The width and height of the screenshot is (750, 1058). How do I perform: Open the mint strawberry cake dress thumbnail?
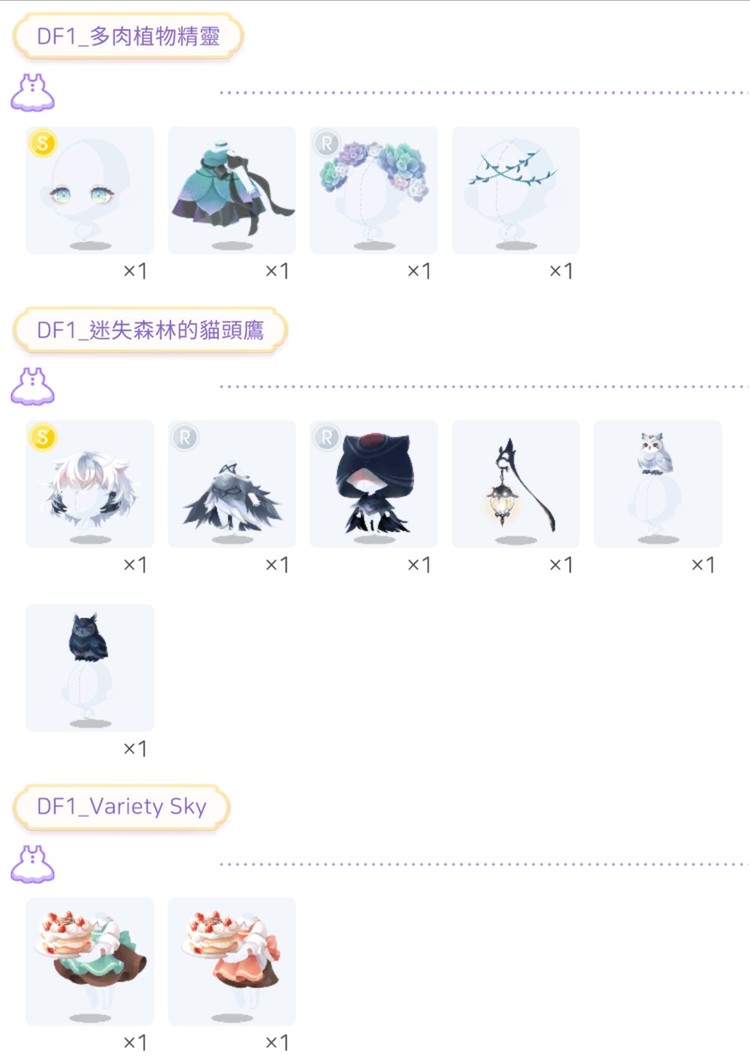click(89, 960)
